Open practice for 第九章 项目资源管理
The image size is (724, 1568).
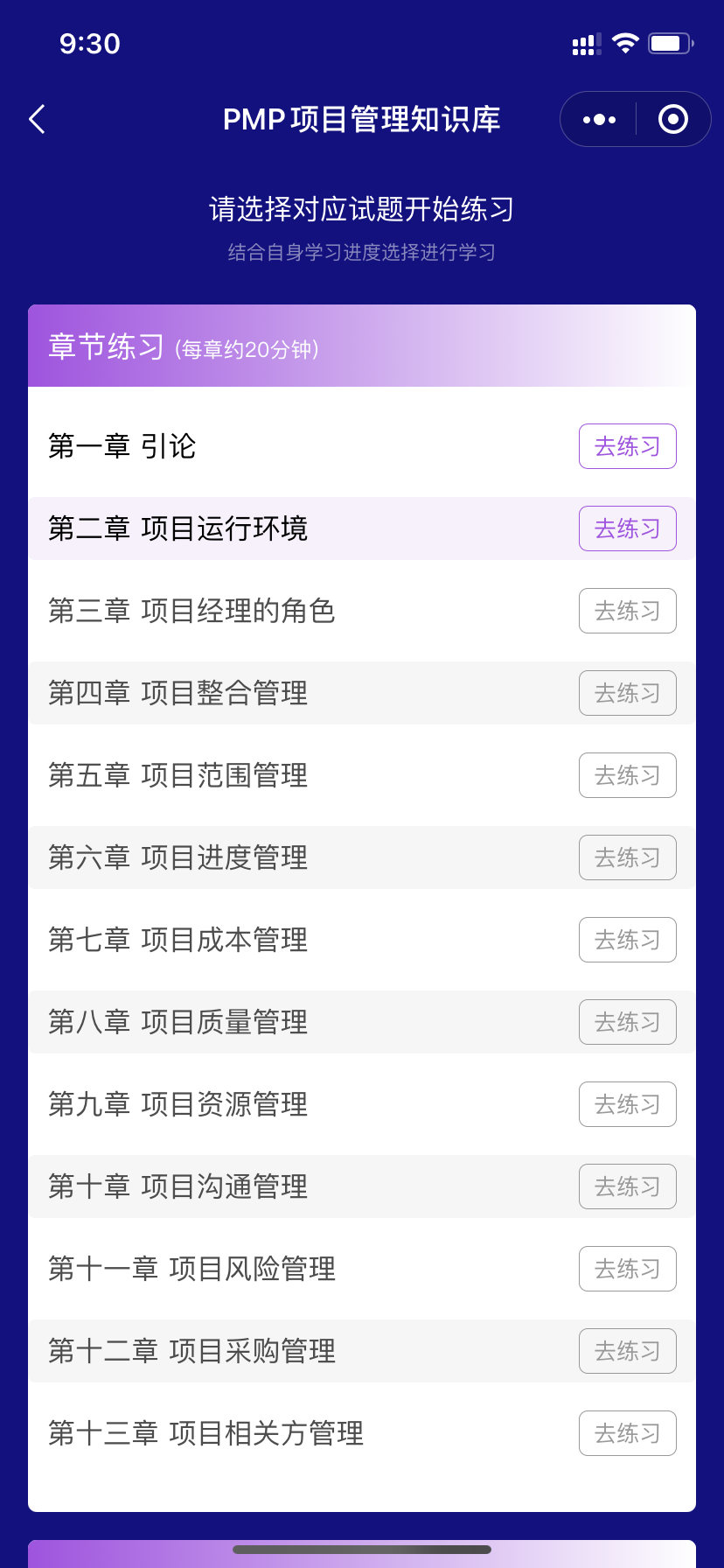click(x=628, y=1104)
